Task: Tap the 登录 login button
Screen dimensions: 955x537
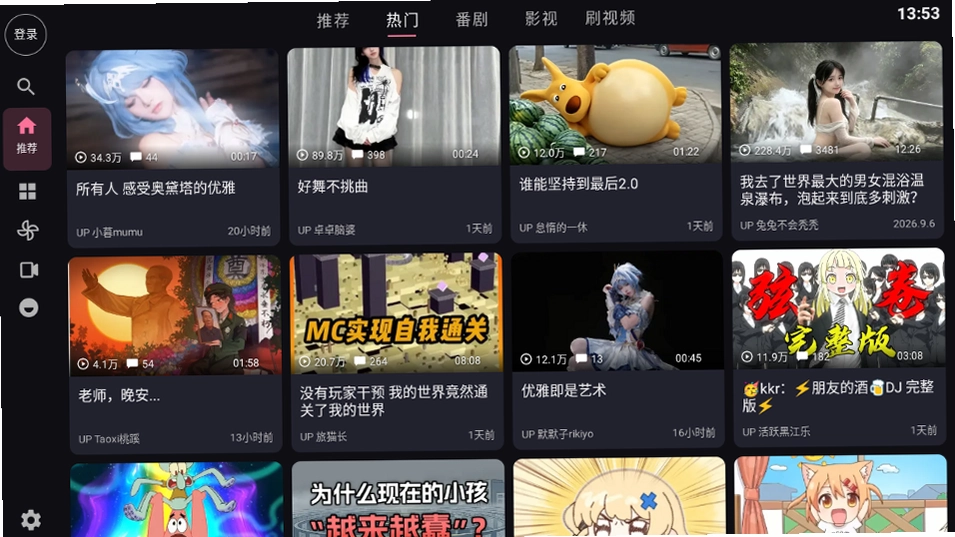Action: tap(26, 35)
